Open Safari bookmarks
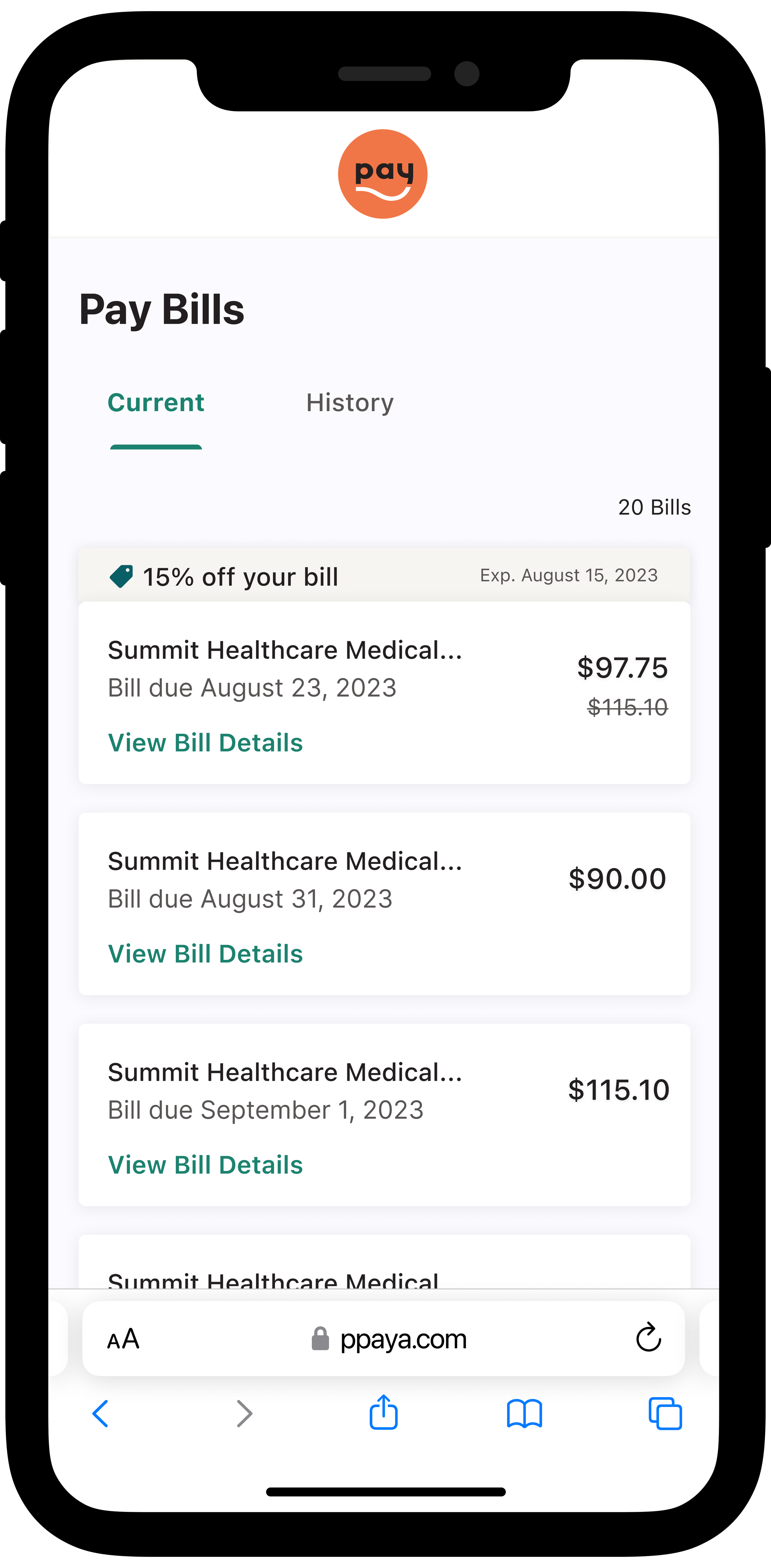The image size is (771, 1568). click(x=524, y=1413)
